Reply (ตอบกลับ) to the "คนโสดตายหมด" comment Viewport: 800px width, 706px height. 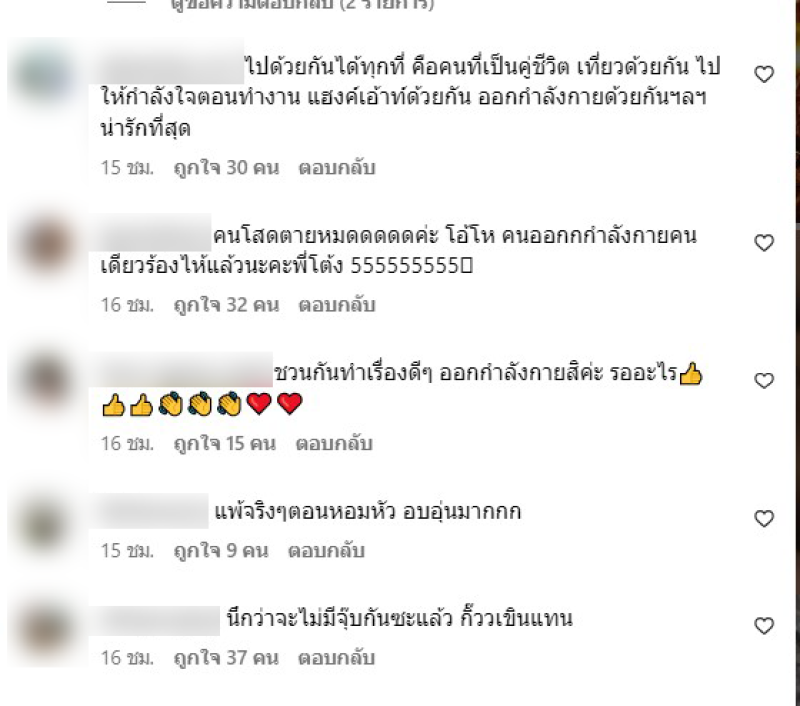[x=337, y=305]
